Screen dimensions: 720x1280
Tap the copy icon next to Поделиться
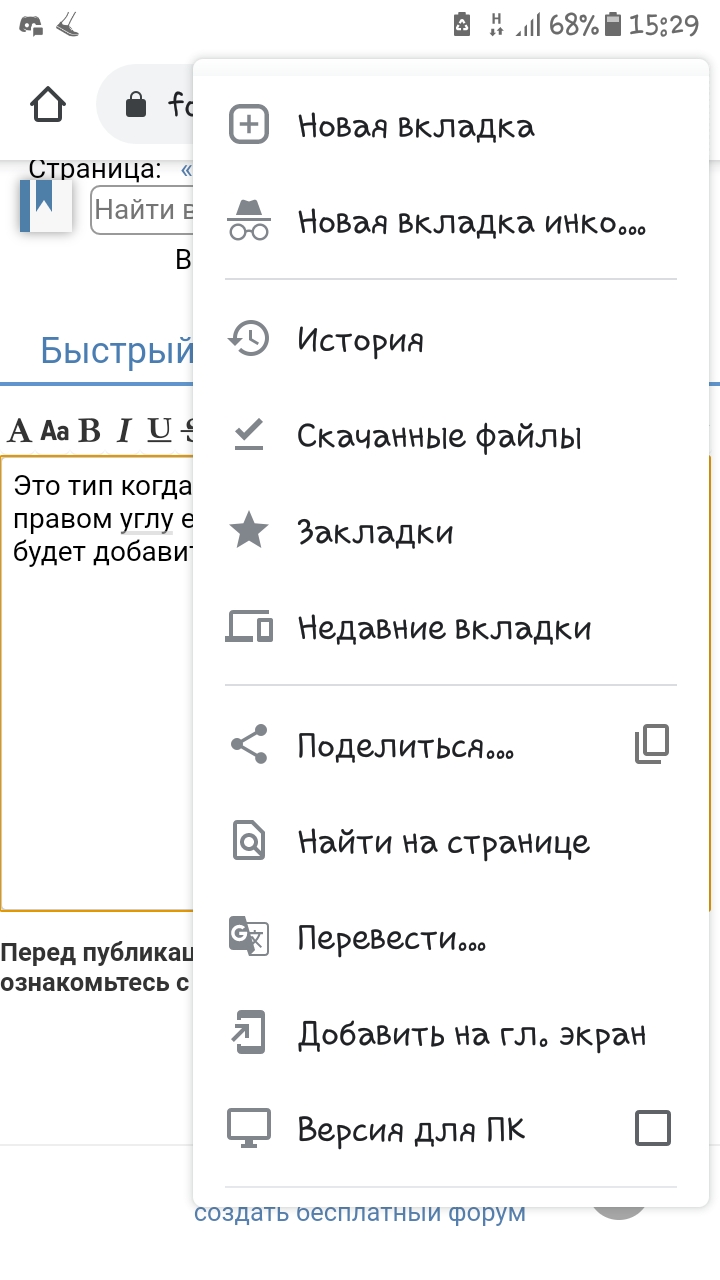tap(652, 745)
